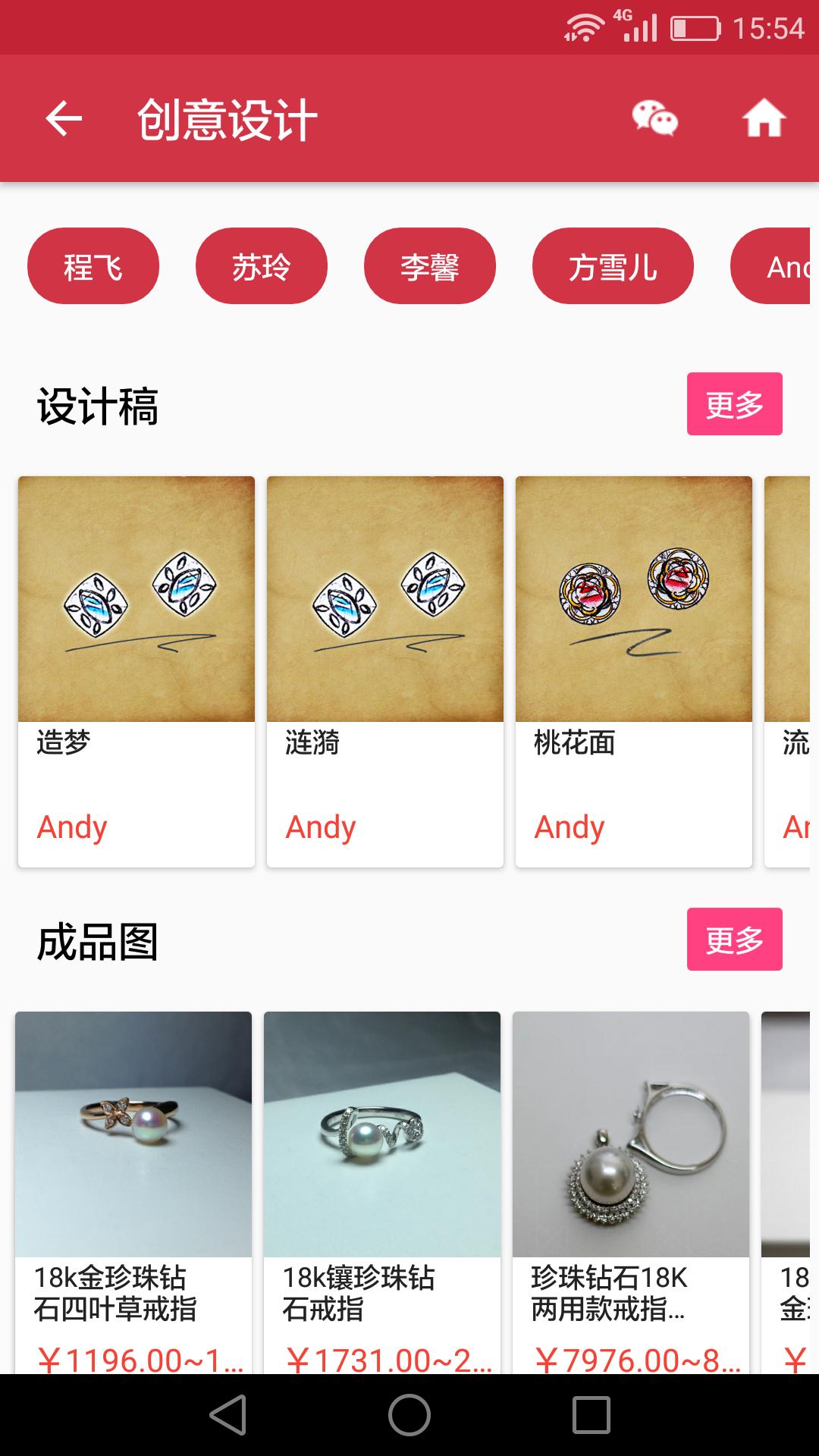Select designer 苏玲
The image size is (819, 1456).
[x=262, y=266]
